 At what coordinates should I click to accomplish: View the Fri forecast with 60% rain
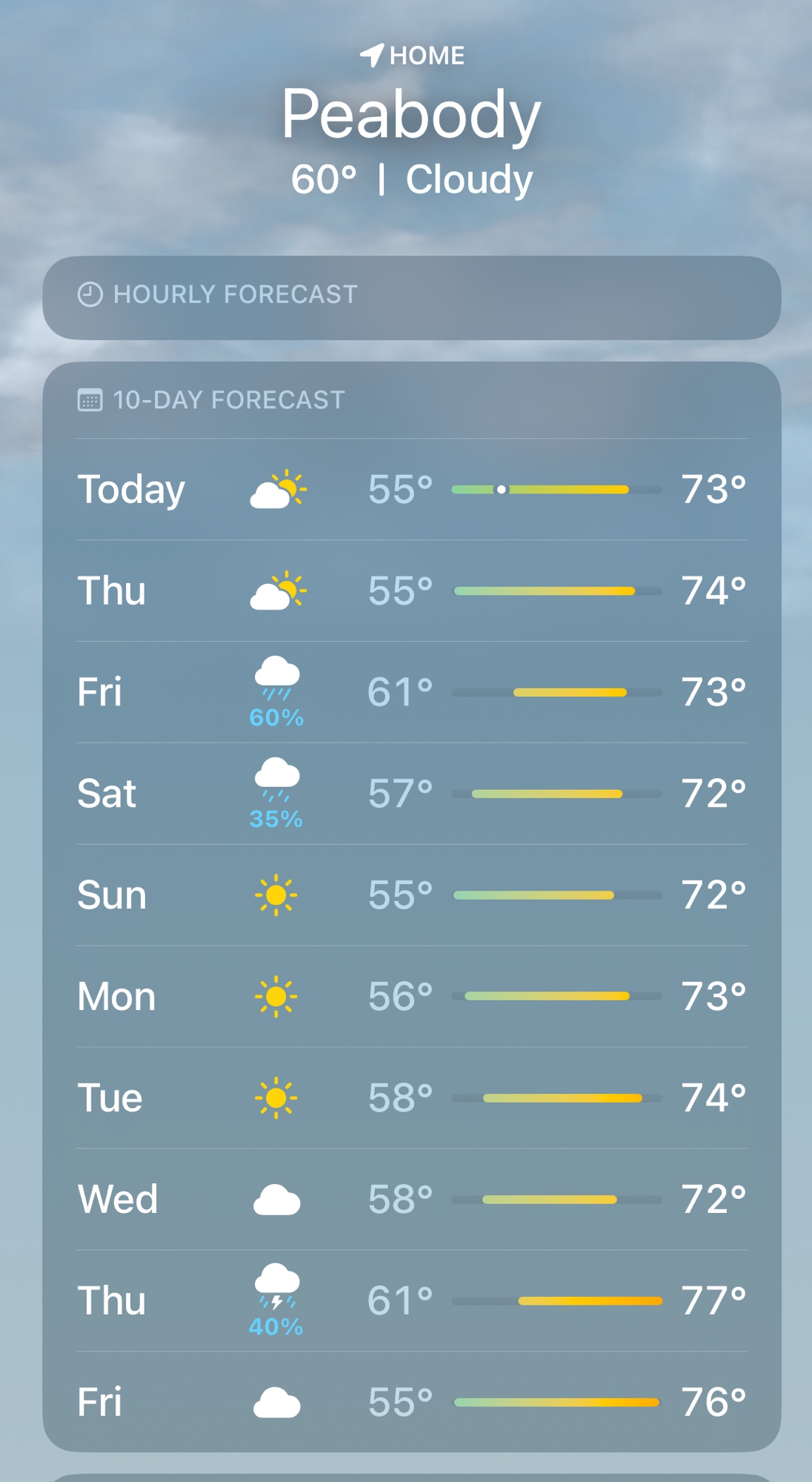pyautogui.click(x=411, y=692)
